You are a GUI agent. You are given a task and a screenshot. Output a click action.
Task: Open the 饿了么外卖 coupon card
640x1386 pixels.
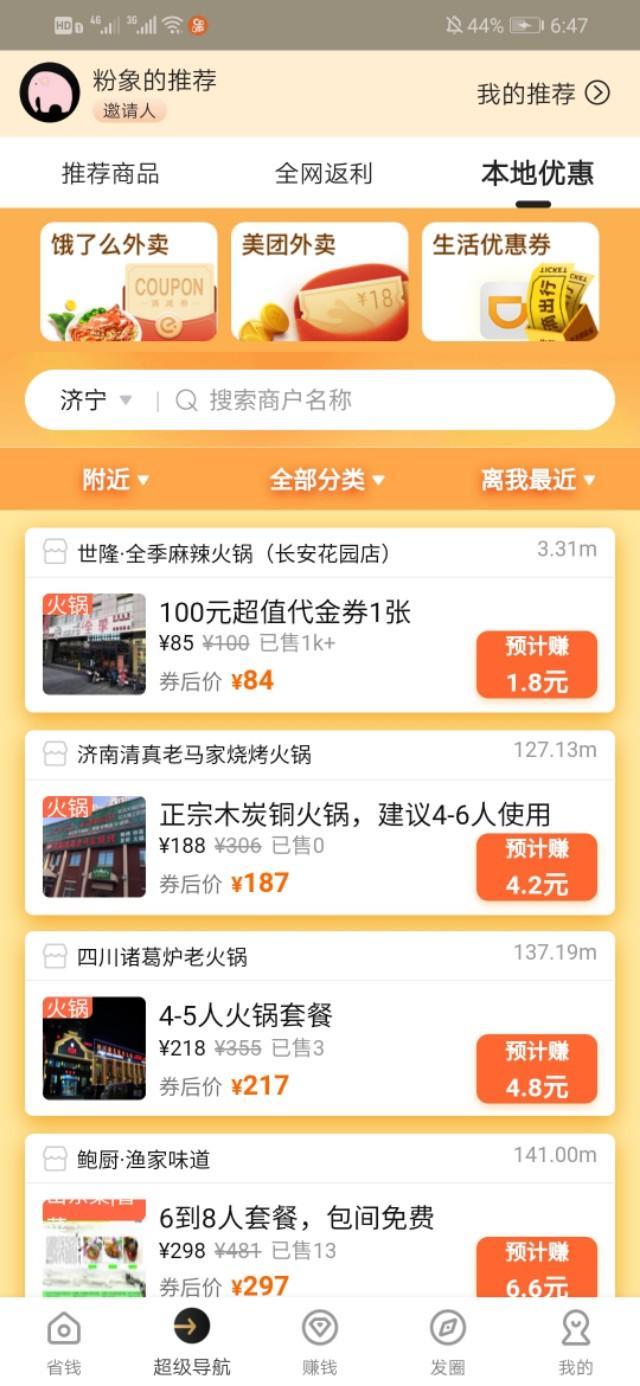(x=129, y=282)
